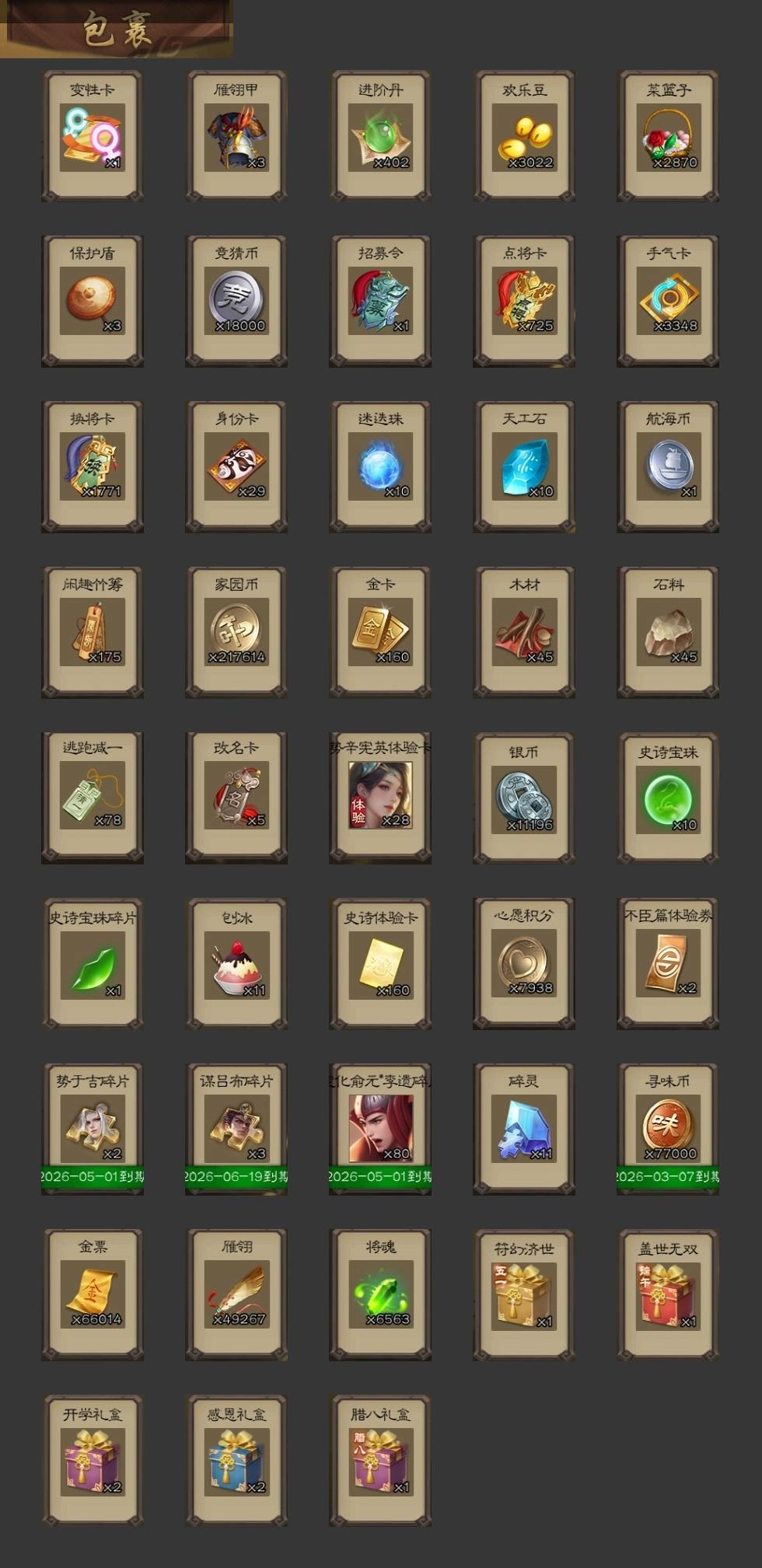Tap the 改名卡 item
Image resolution: width=762 pixels, height=1568 pixels.
[236, 798]
